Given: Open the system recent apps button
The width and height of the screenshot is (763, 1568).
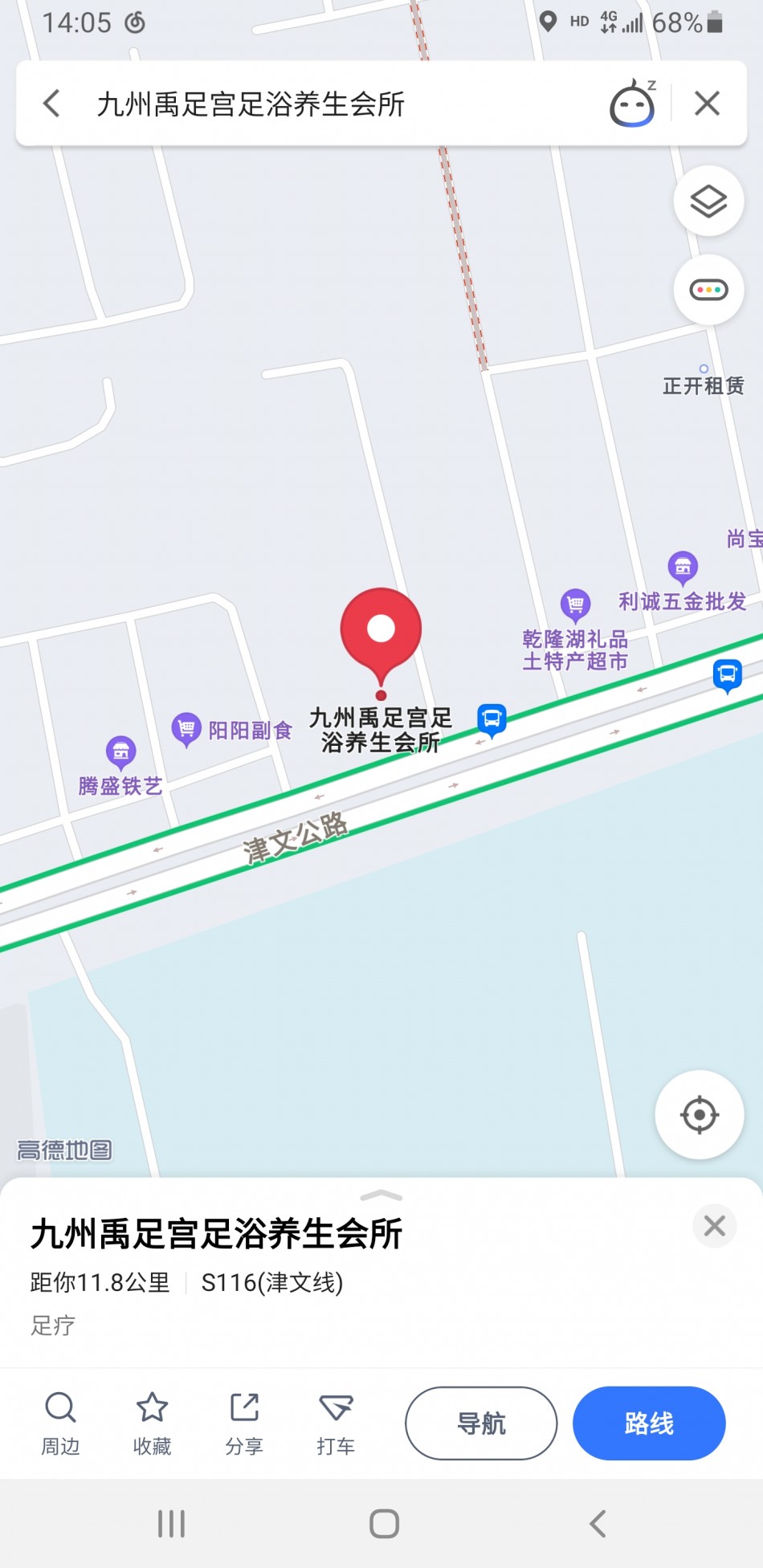Looking at the screenshot, I should [x=171, y=1523].
